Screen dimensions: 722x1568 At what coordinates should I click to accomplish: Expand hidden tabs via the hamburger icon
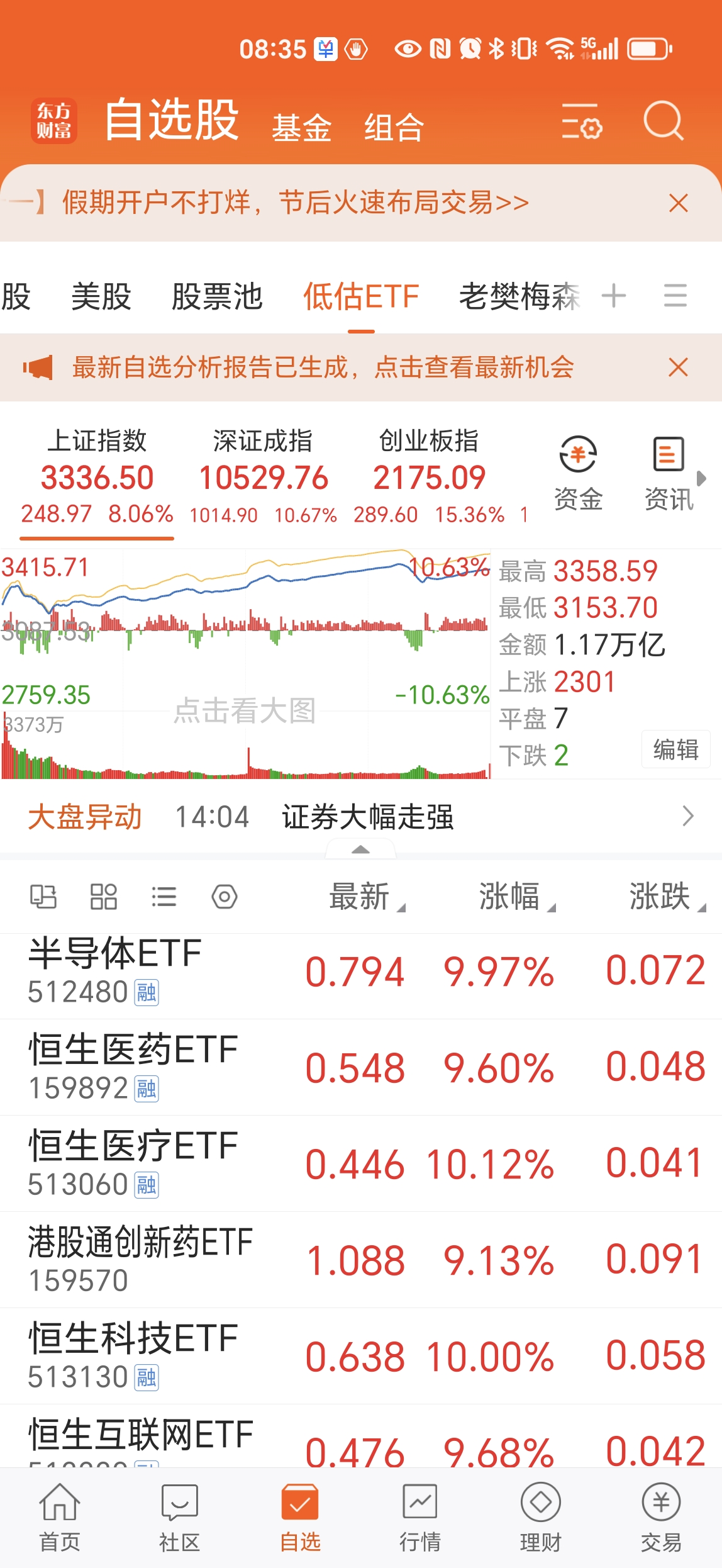675,296
